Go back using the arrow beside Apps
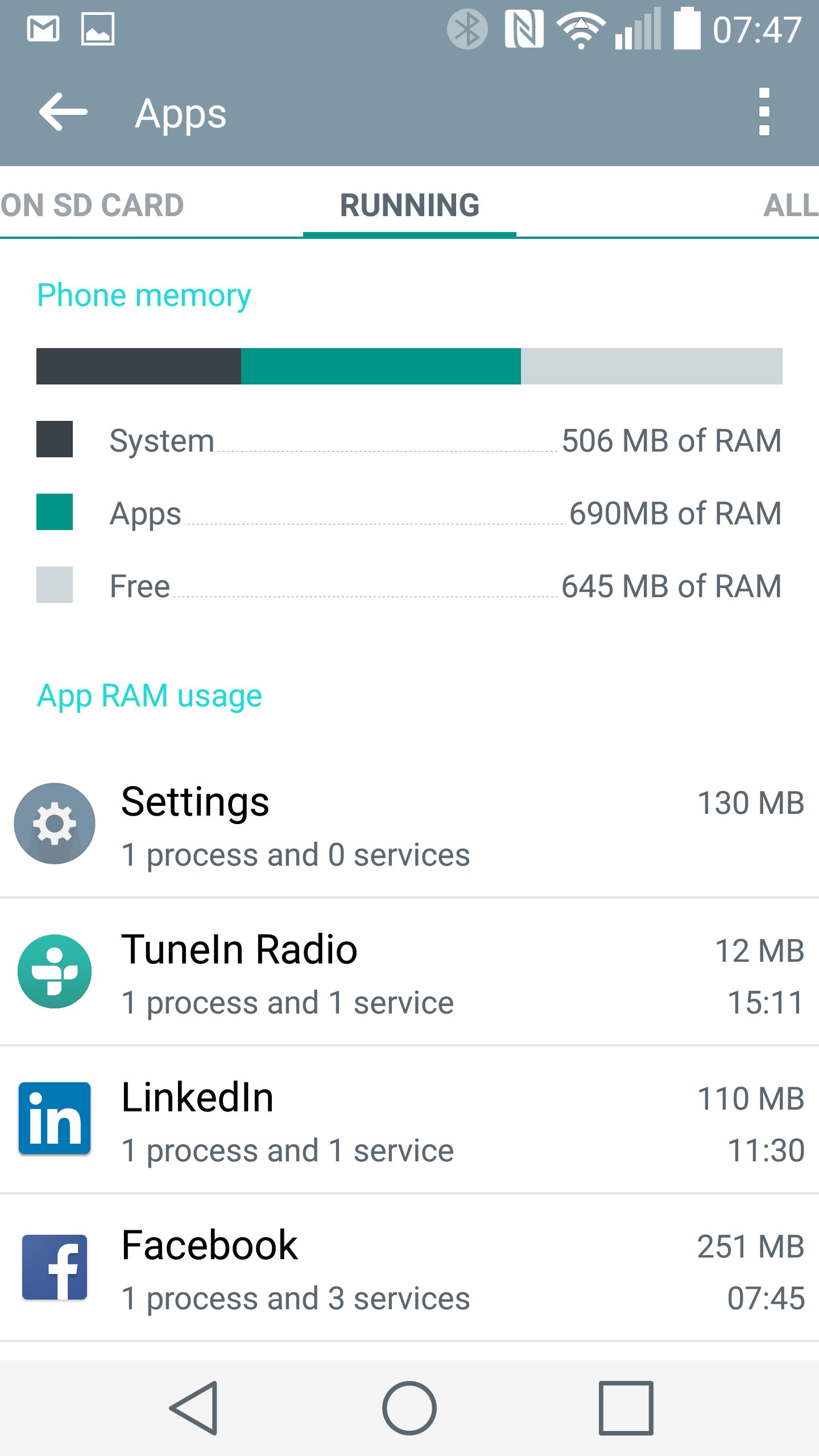 point(63,112)
